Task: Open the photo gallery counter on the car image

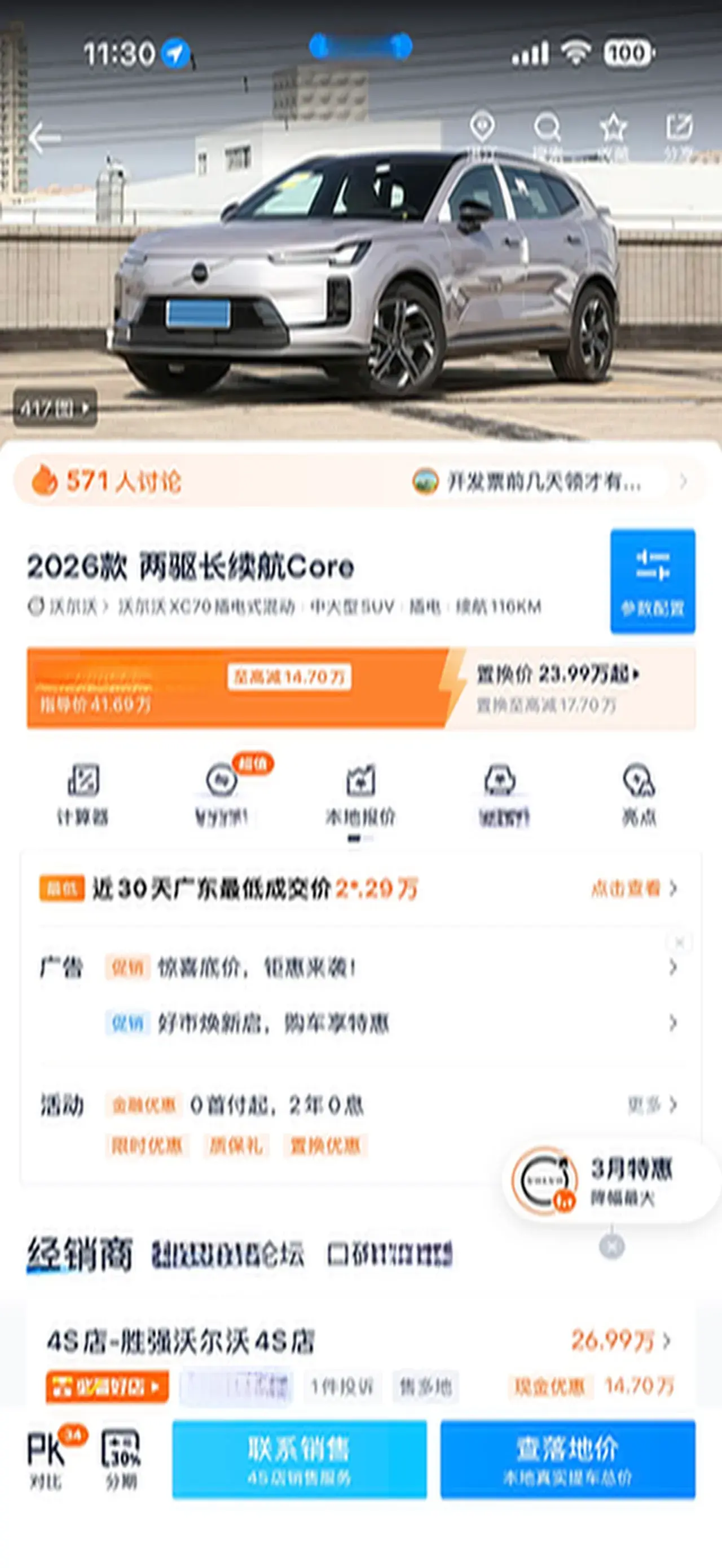Action: coord(55,407)
